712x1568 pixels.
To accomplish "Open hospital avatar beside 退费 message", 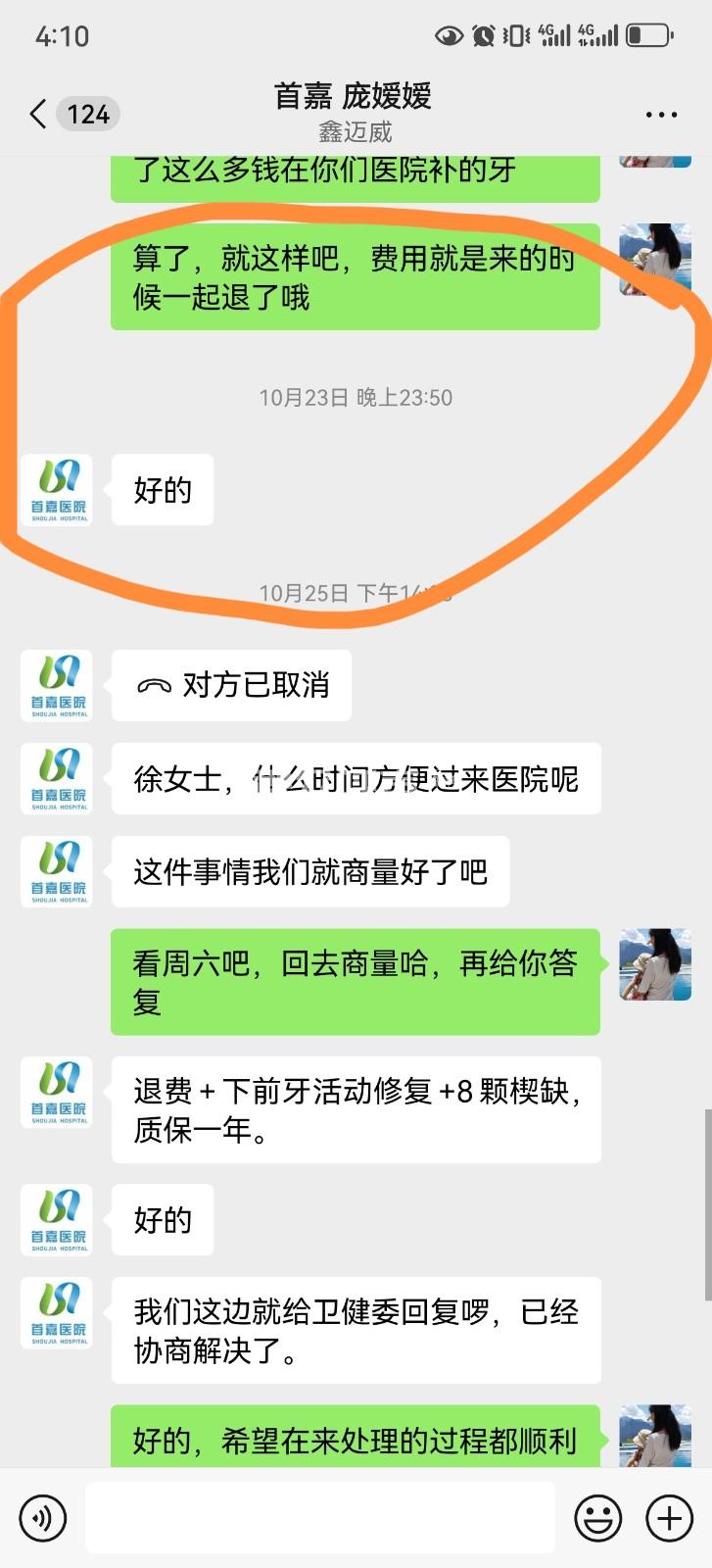I will click(57, 1092).
